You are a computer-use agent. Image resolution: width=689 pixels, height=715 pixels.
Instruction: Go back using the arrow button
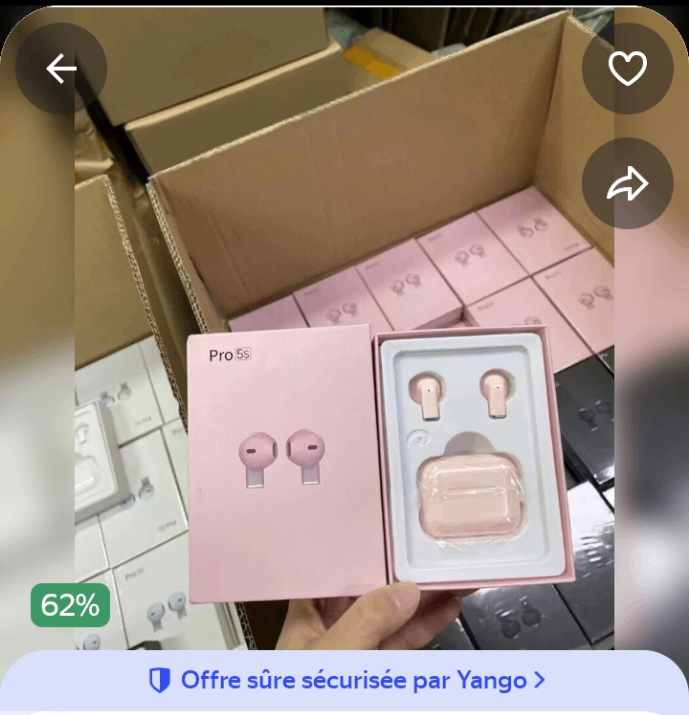[x=61, y=68]
